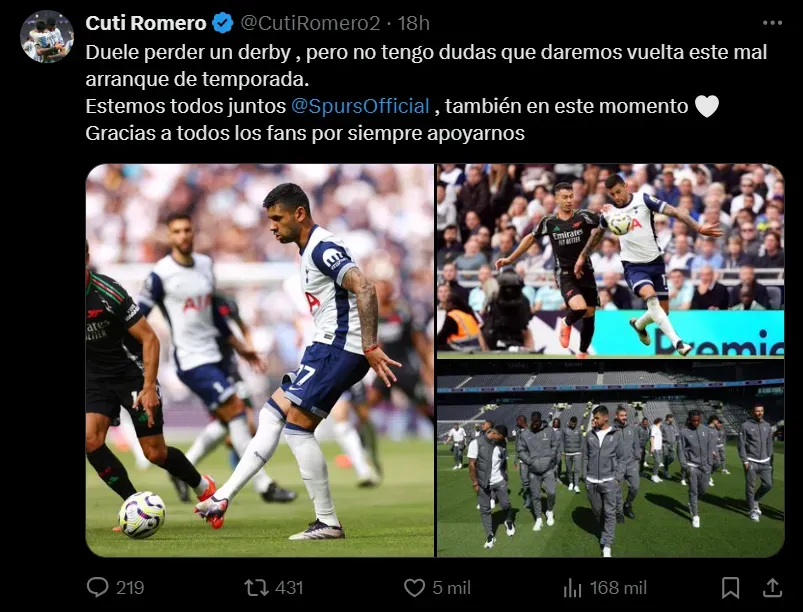Like the tweet with 5 mil likes
Screen dimensions: 803x612
[415, 587]
